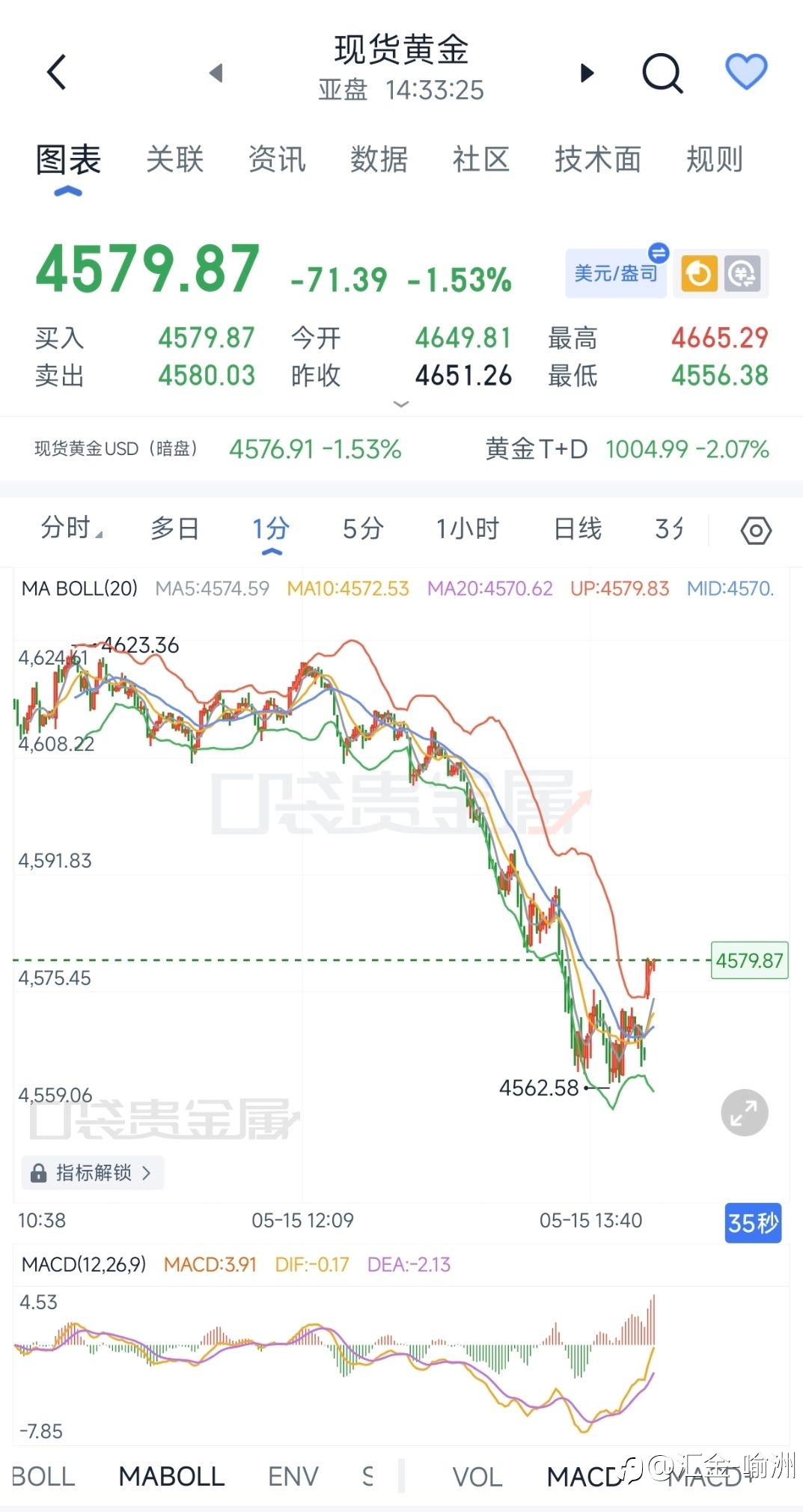This screenshot has height=1512, width=803.
Task: Toggle the favorite heart icon
Action: pos(746,71)
